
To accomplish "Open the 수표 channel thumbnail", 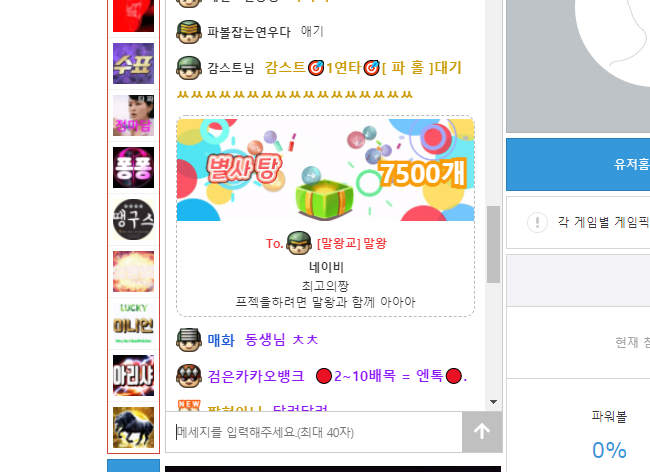I will pos(133,63).
